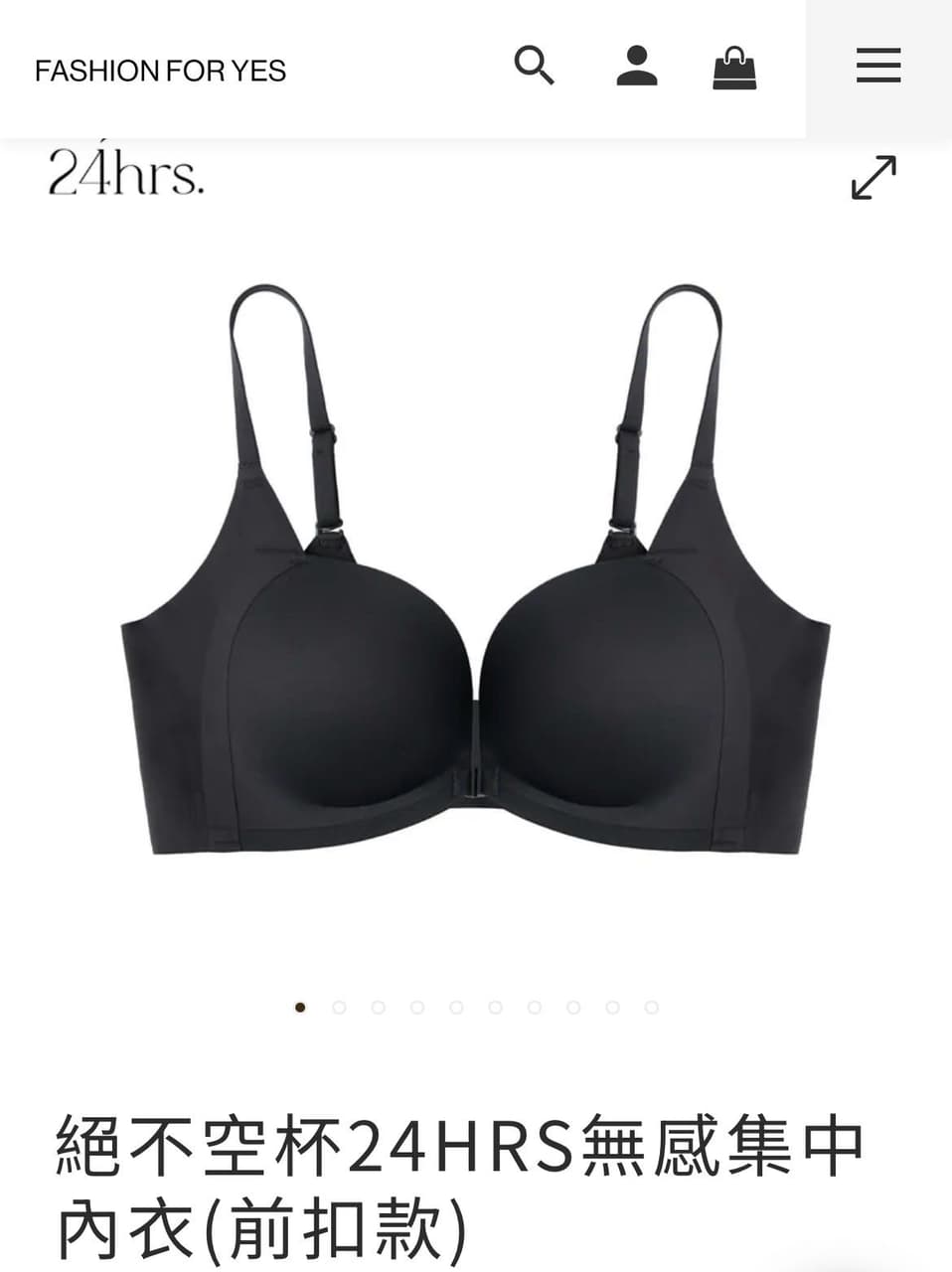Tap the FASHION FOR YES home logo
This screenshot has width=952, height=1272.
pos(160,71)
